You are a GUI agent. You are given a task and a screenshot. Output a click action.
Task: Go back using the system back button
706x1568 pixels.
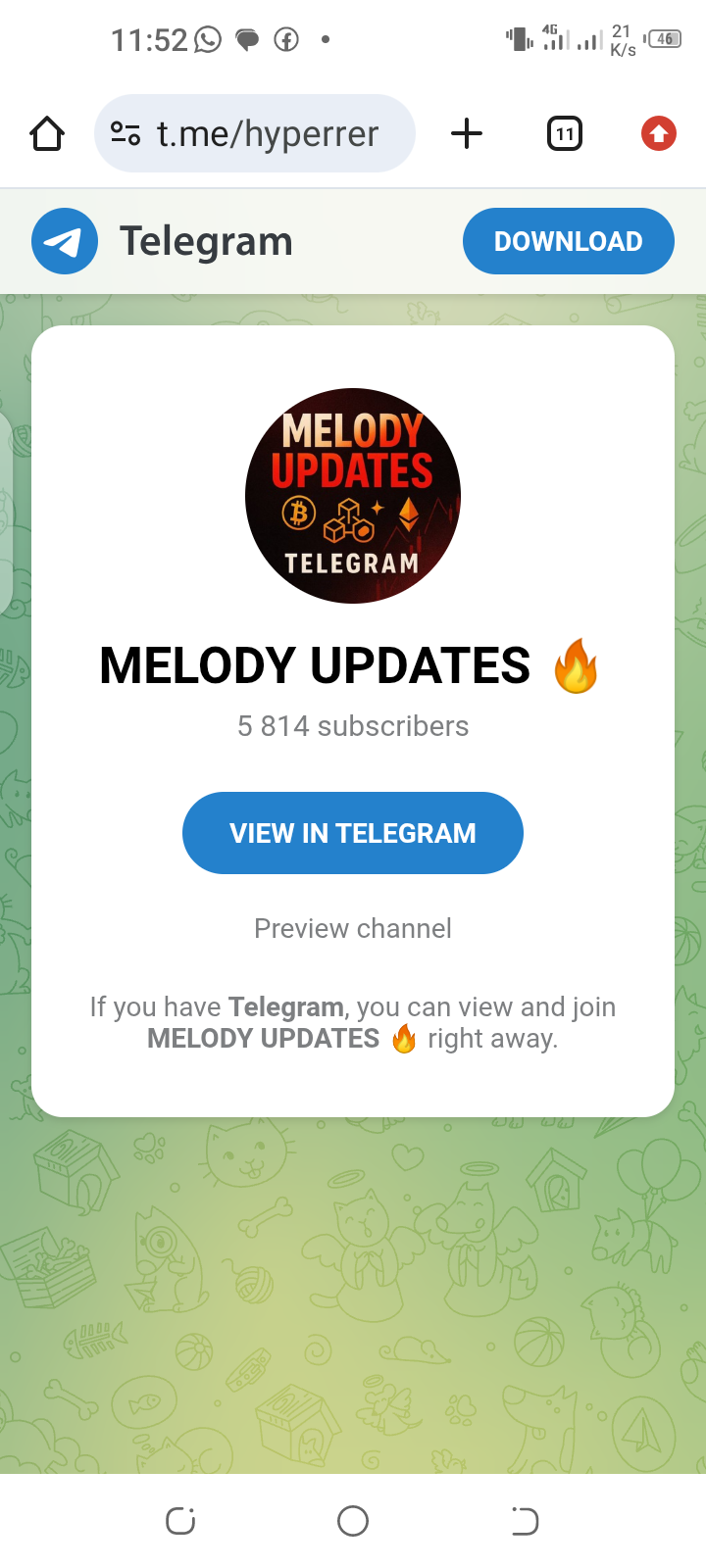click(x=525, y=1521)
